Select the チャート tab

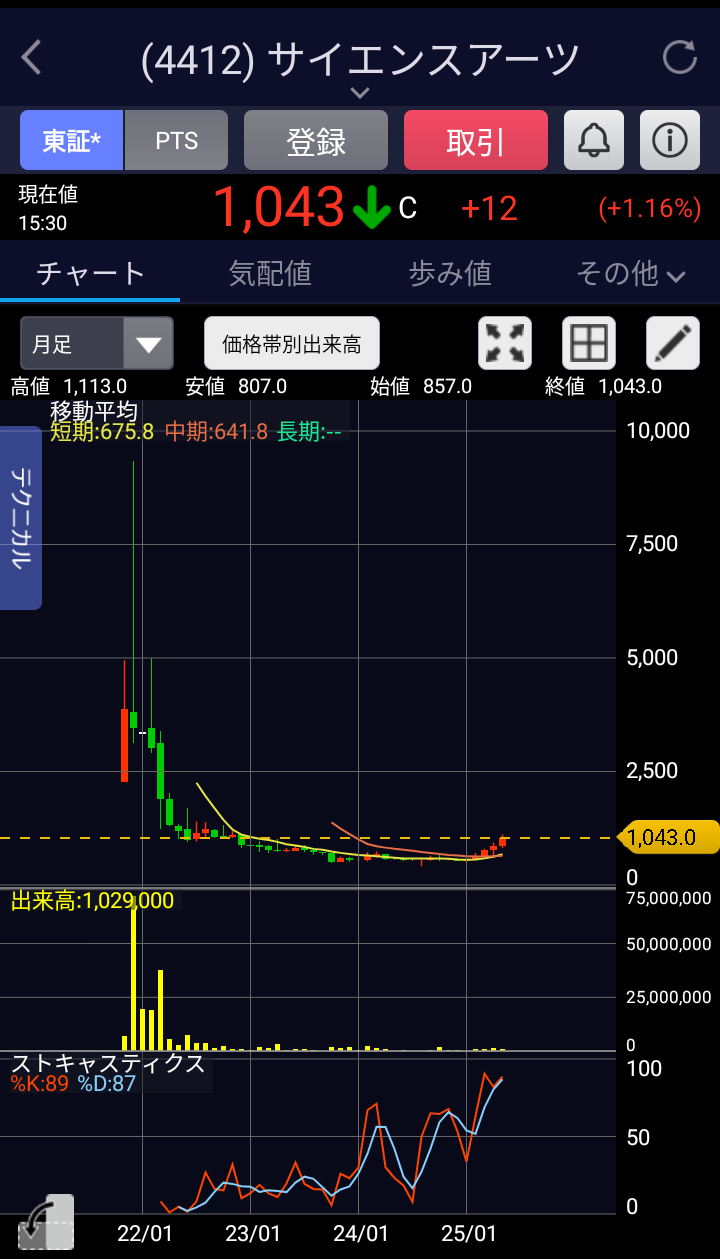coord(90,273)
